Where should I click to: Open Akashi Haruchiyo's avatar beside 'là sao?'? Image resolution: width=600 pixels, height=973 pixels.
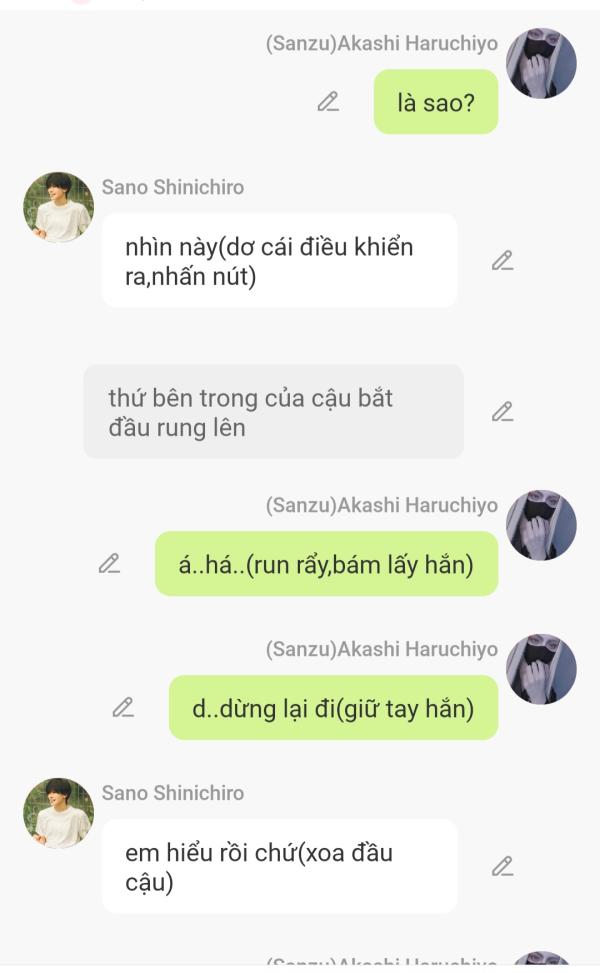click(x=541, y=63)
